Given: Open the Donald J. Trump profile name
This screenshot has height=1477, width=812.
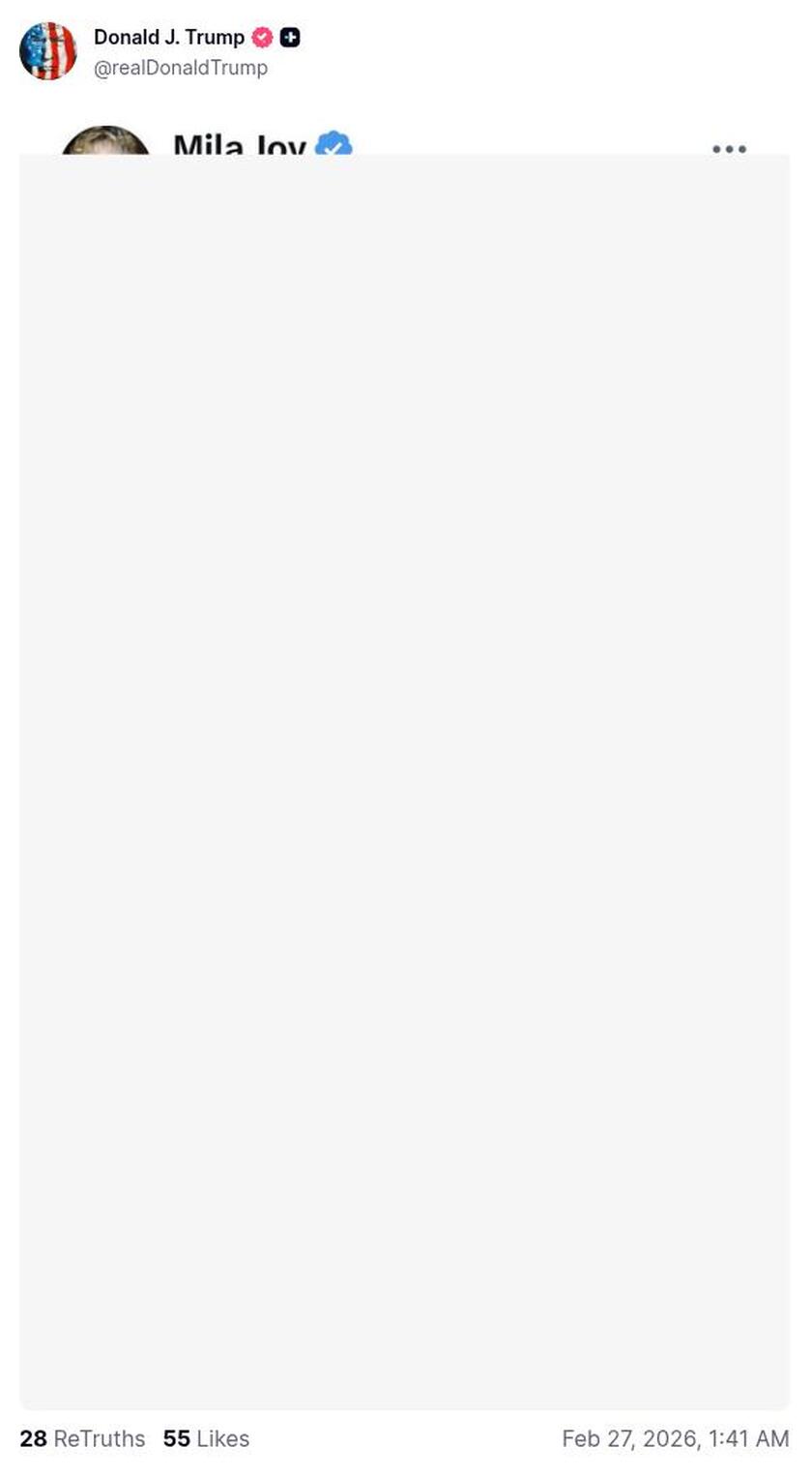Looking at the screenshot, I should point(169,38).
